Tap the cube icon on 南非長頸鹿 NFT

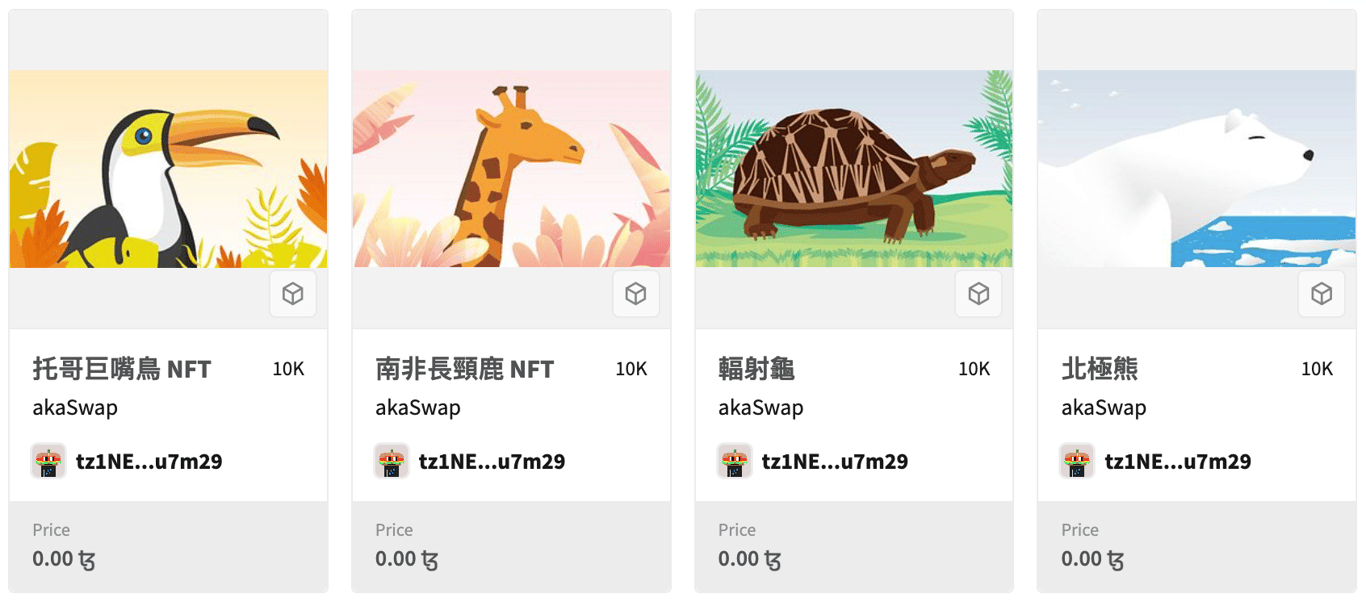pos(636,294)
